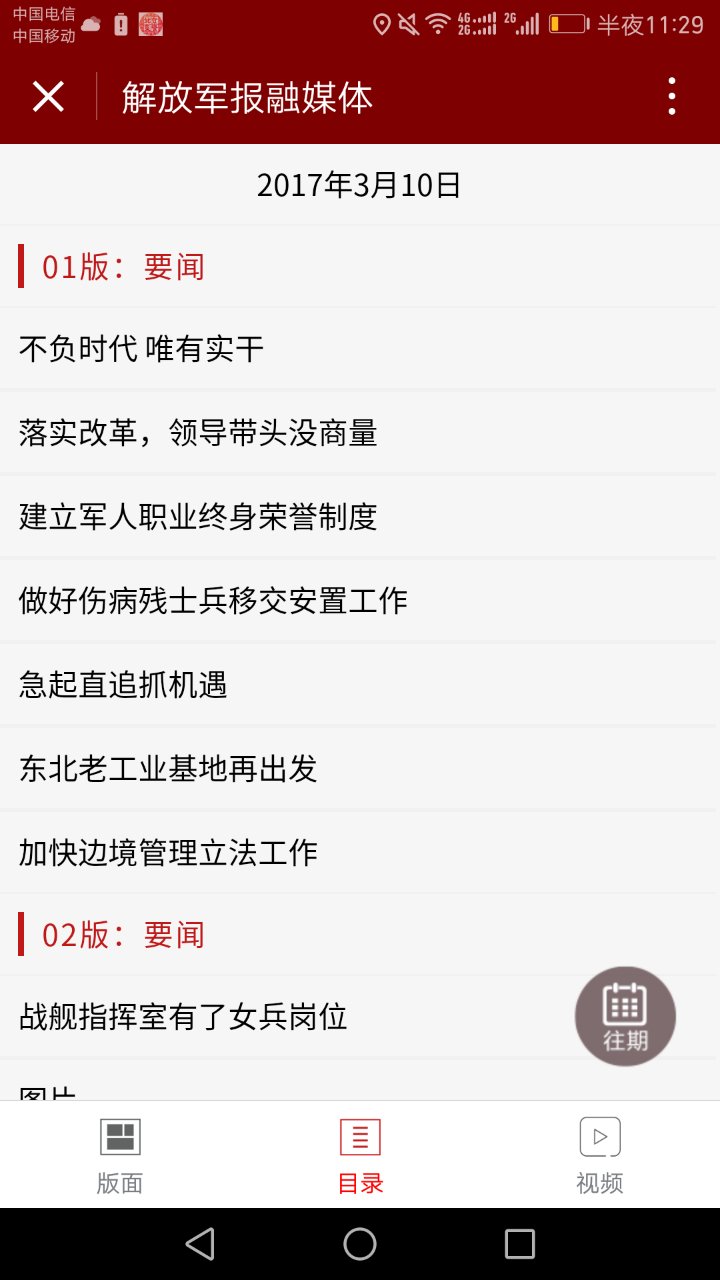
Task: Open the three-dot overflow menu
Action: coord(671,97)
